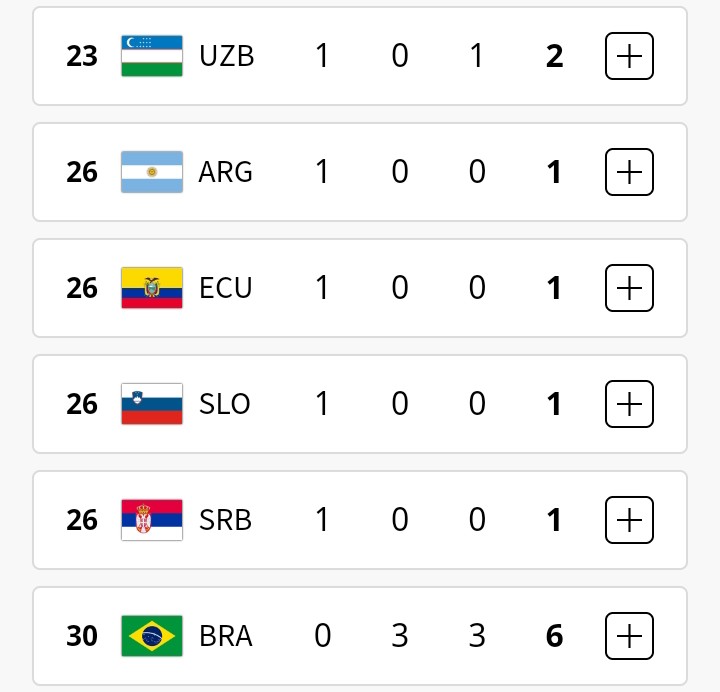Expand the ARG medal breakdown

(629, 172)
